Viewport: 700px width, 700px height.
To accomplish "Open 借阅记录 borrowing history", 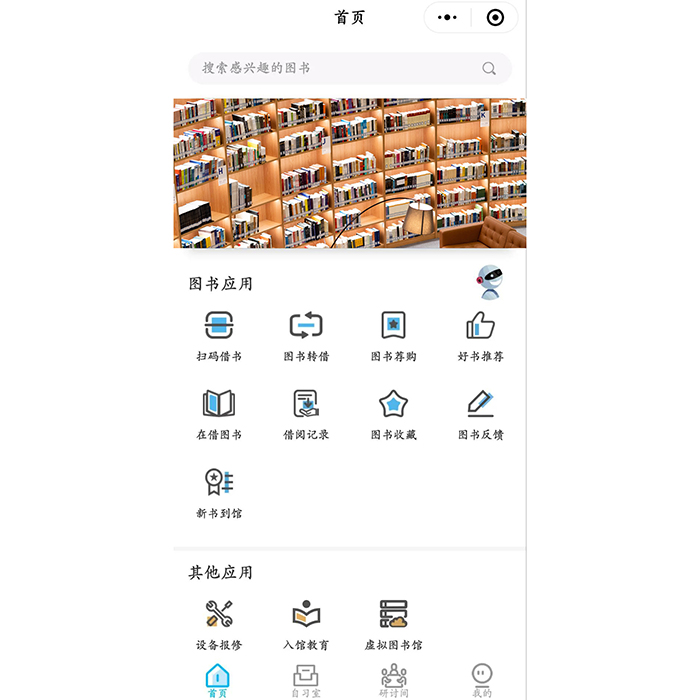I will click(x=306, y=414).
